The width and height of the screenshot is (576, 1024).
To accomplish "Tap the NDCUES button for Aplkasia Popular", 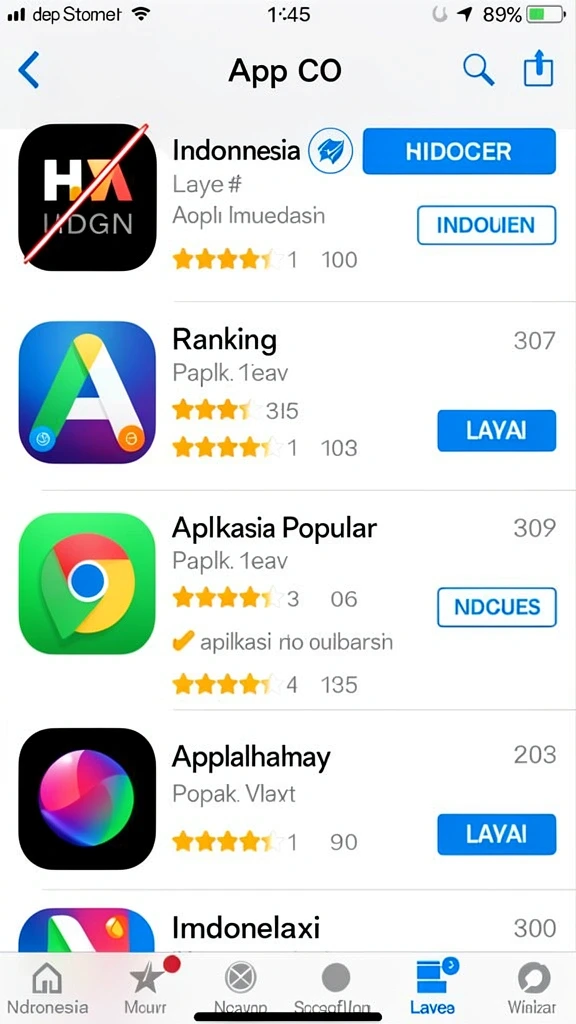I will 496,607.
